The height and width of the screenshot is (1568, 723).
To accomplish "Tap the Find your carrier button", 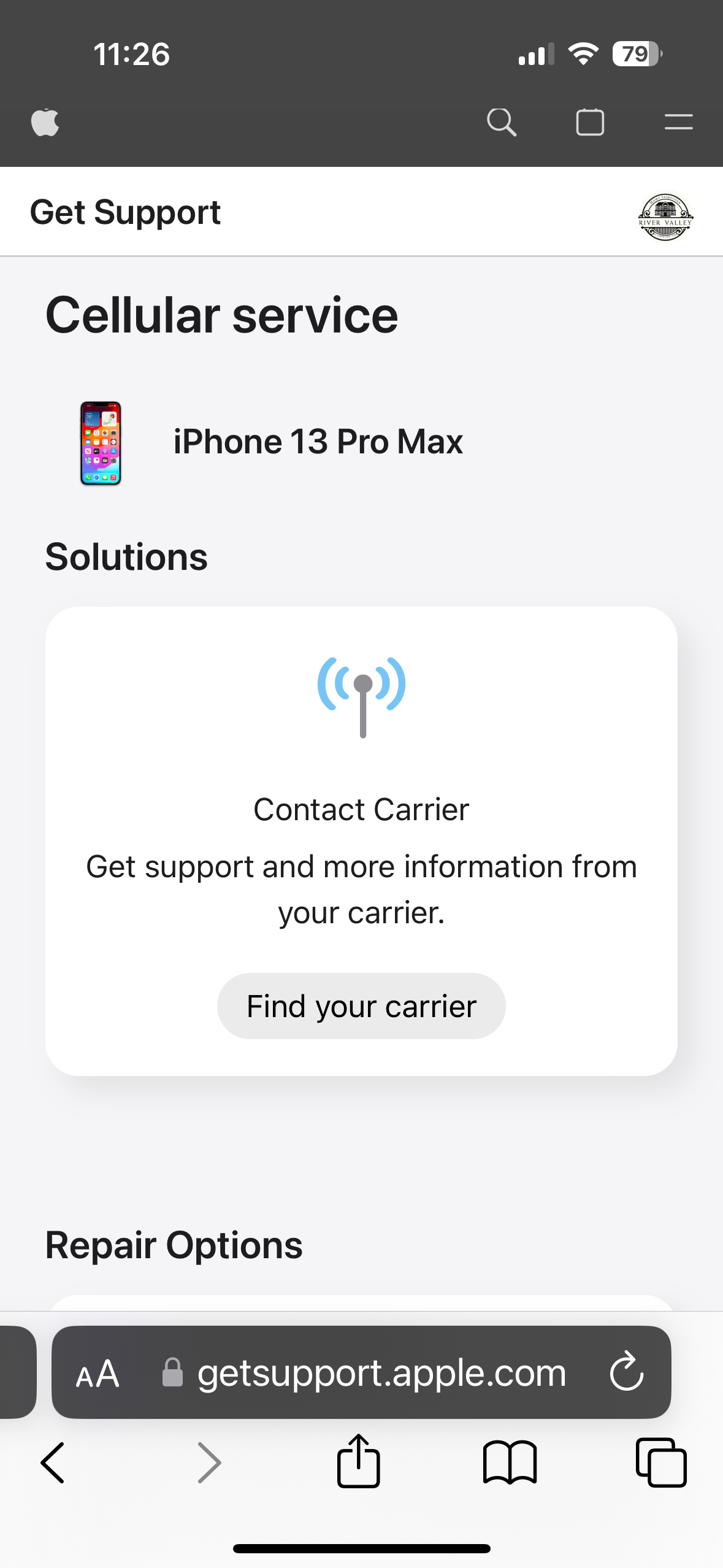I will coord(361,1006).
